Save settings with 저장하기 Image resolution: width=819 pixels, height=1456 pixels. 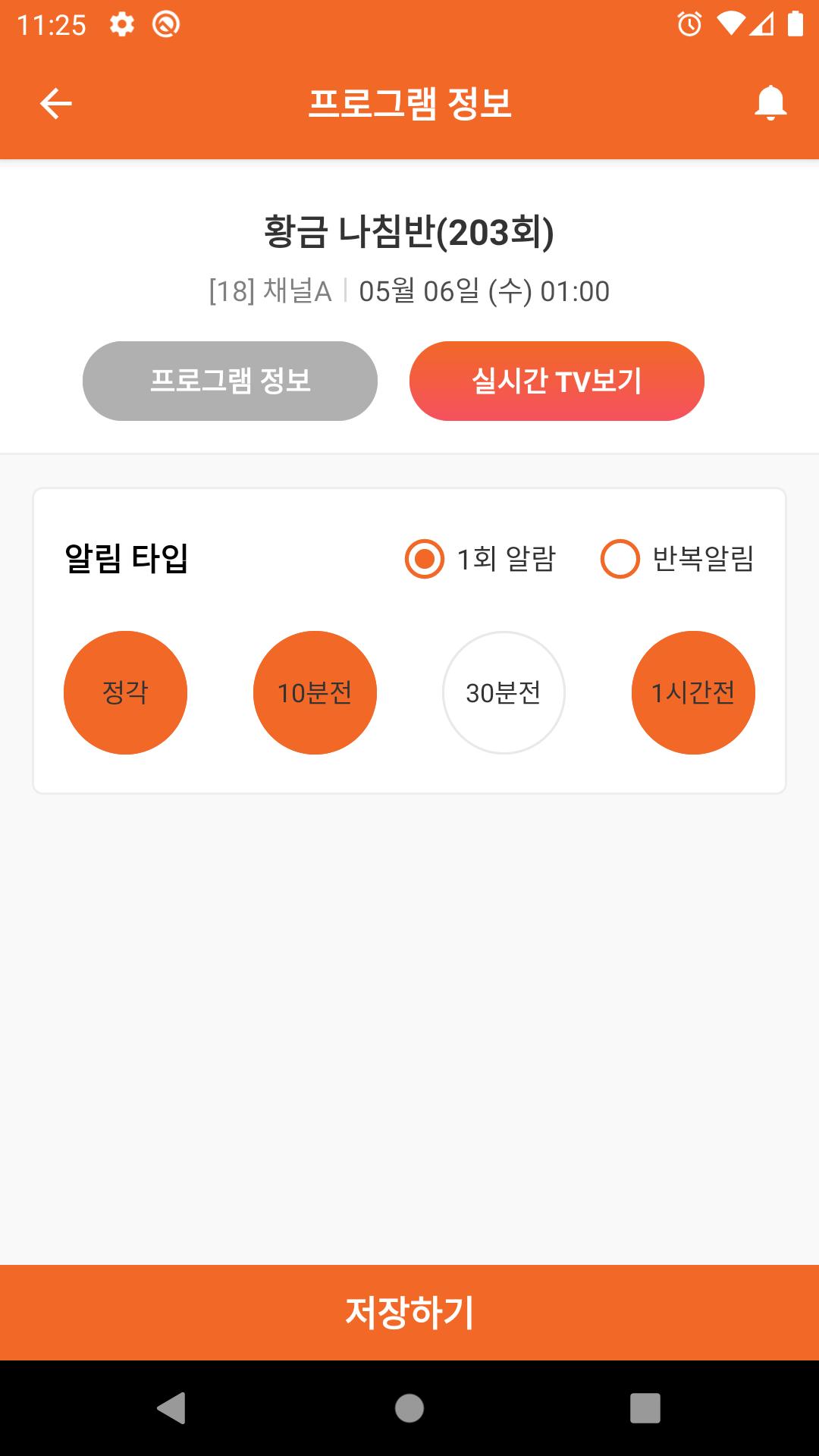[x=409, y=1313]
